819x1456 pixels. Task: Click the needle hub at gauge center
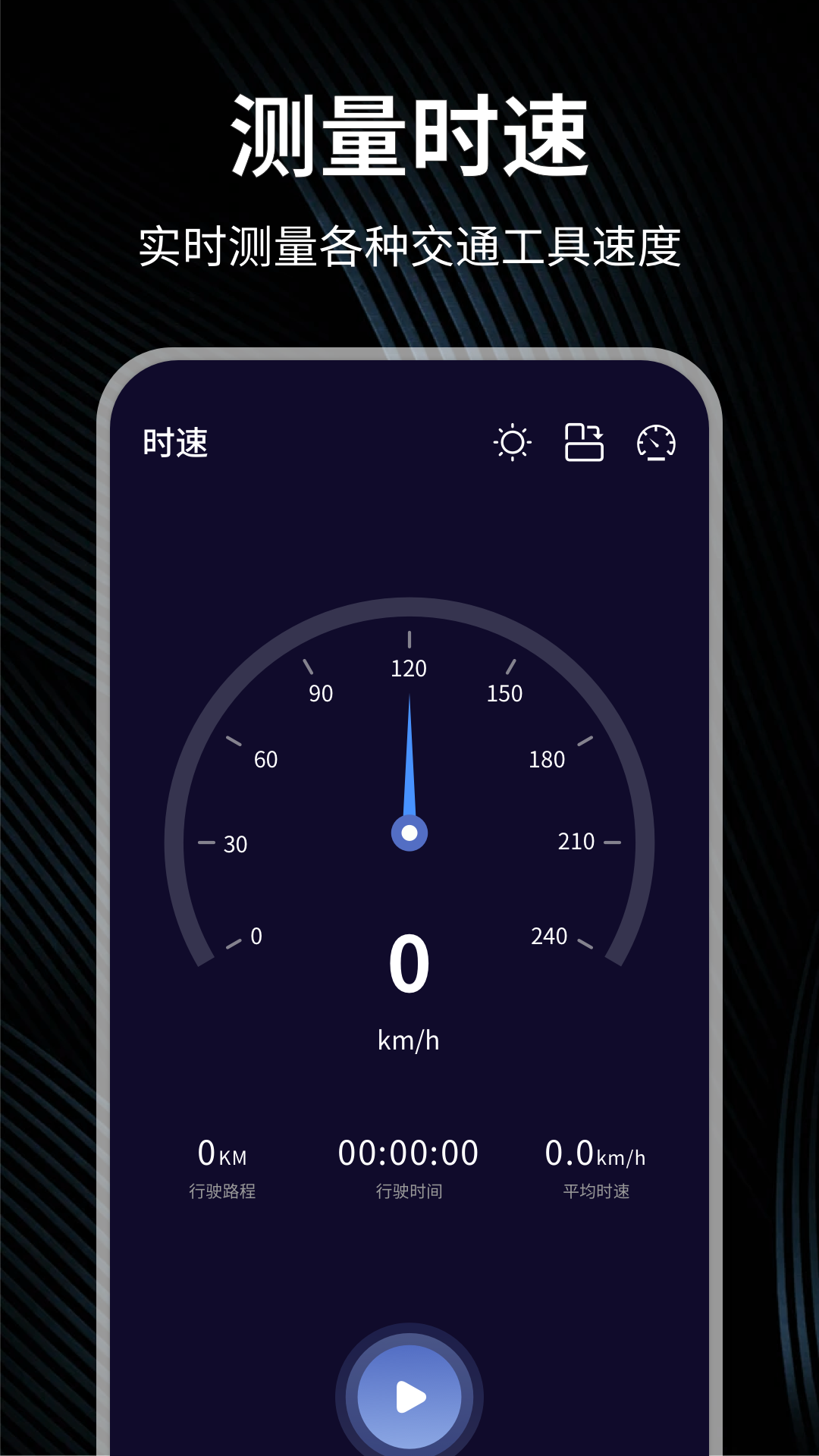pos(409,832)
